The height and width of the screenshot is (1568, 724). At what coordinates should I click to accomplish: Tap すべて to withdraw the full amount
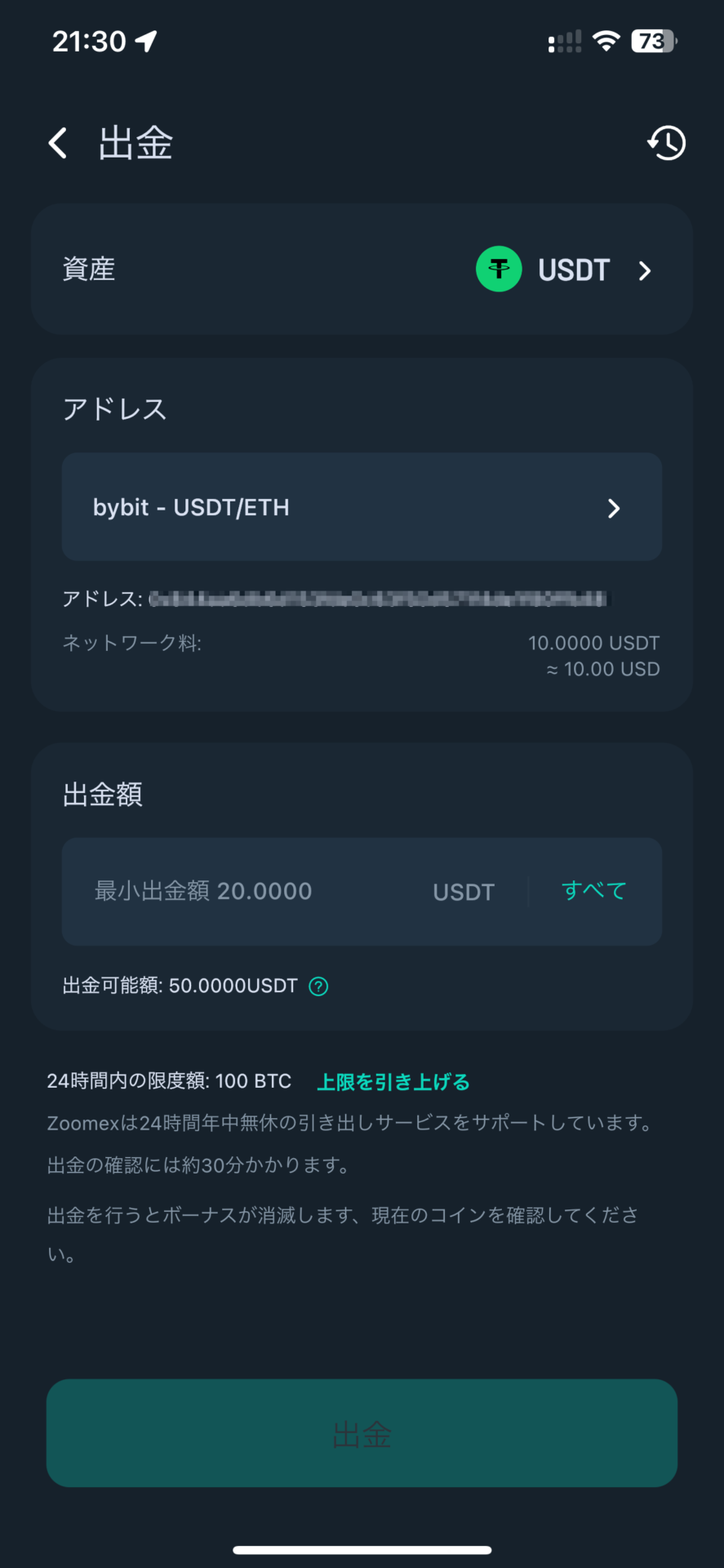593,891
